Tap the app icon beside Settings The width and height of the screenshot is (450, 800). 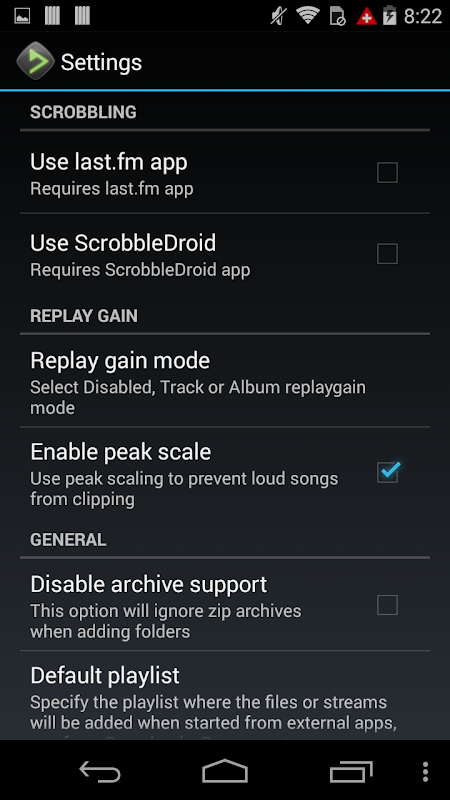tap(35, 62)
